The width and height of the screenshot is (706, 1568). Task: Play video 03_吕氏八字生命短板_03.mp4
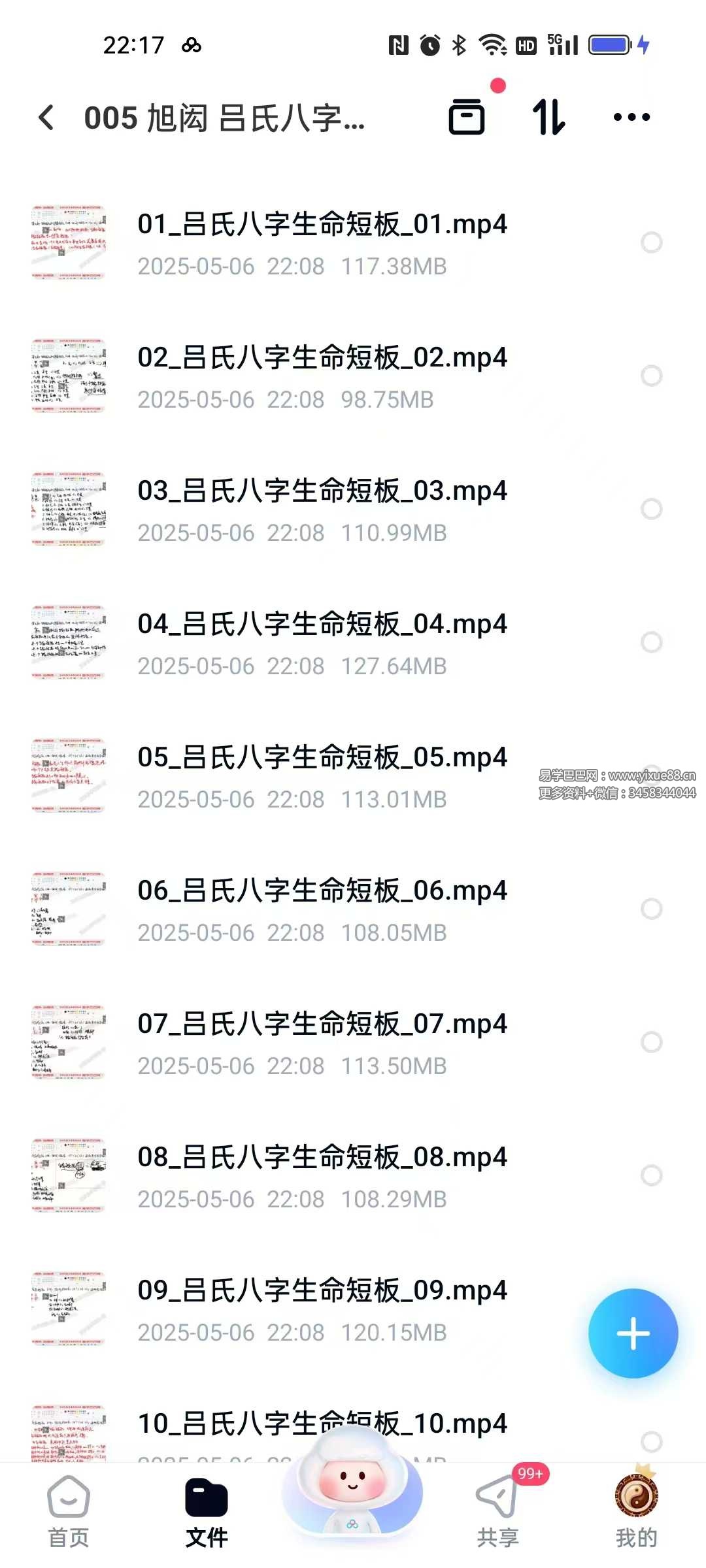322,491
